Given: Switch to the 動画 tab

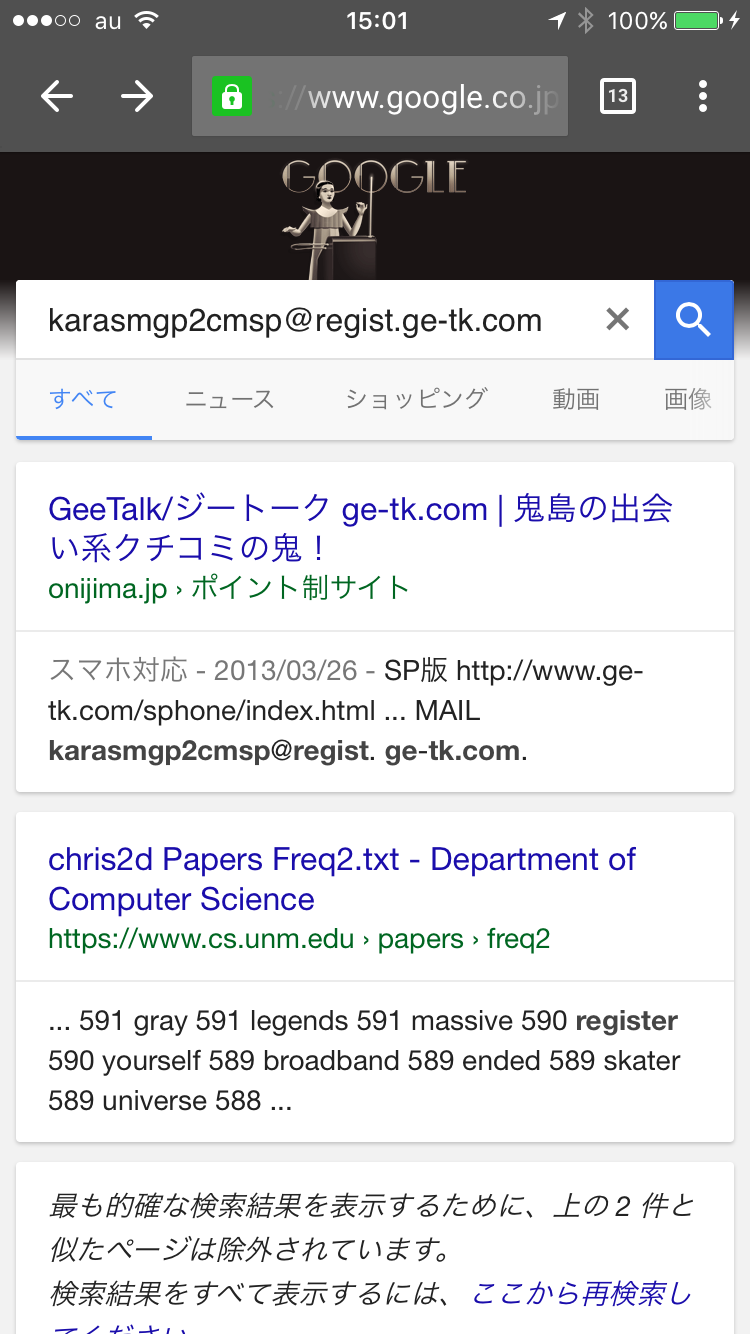Looking at the screenshot, I should point(576,399).
